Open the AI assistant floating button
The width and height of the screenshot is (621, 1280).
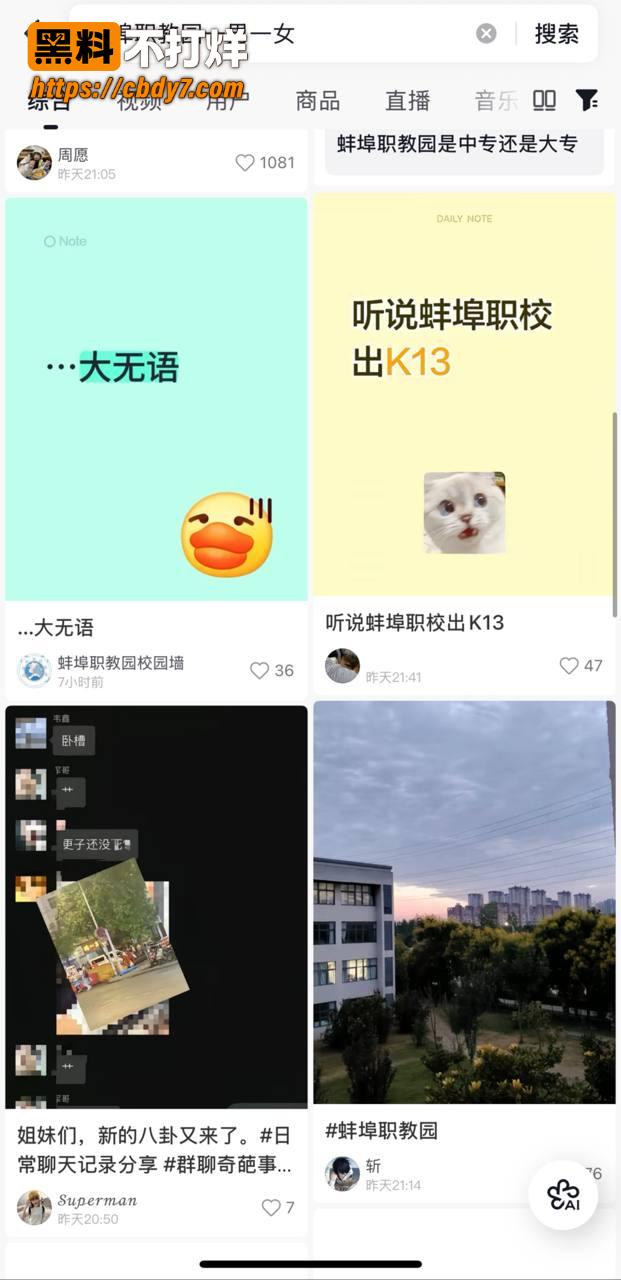[x=563, y=1195]
